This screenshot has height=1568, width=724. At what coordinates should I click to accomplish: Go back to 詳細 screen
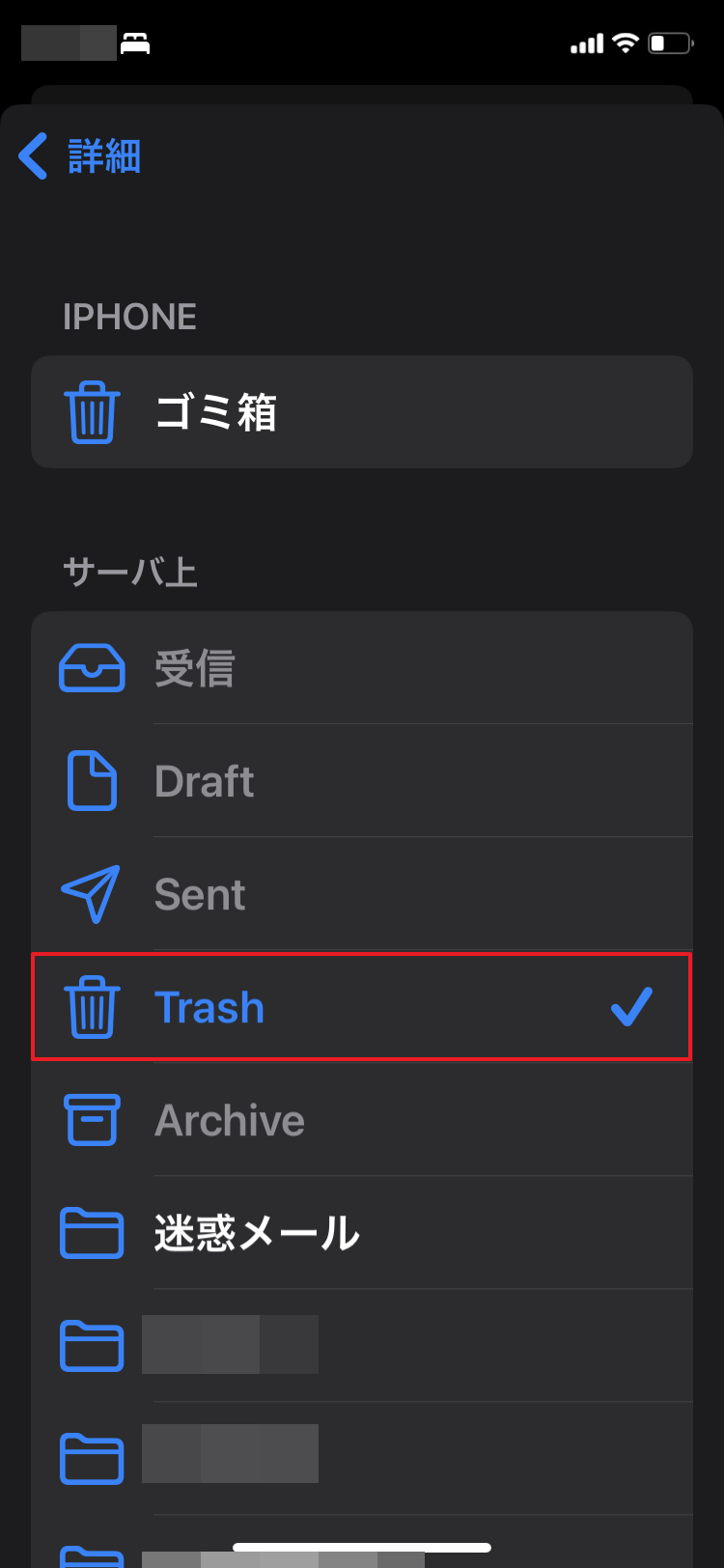[x=80, y=156]
